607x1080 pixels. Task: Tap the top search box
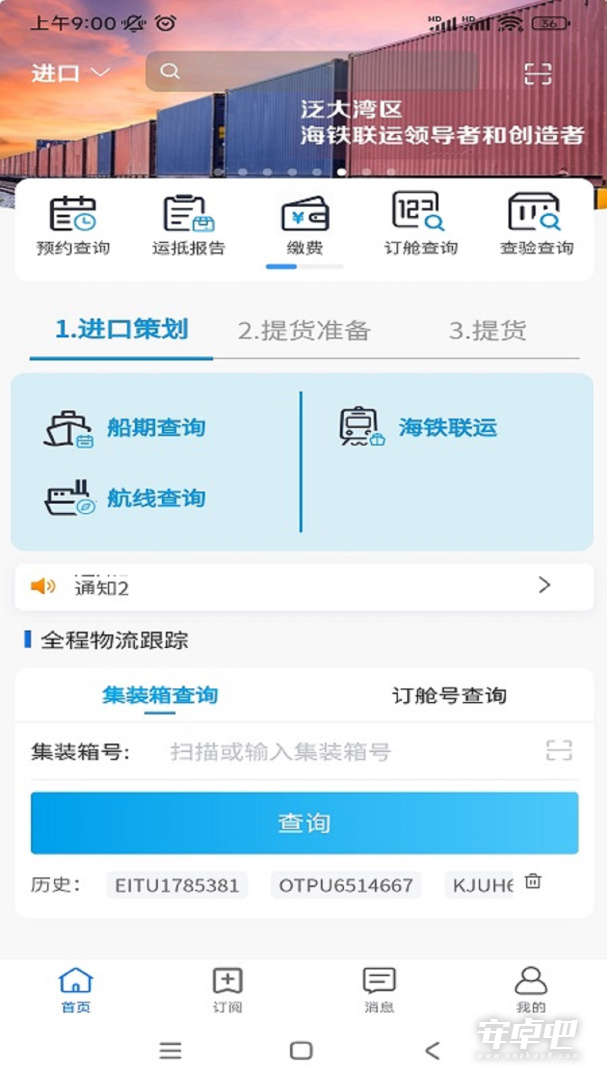pyautogui.click(x=311, y=72)
